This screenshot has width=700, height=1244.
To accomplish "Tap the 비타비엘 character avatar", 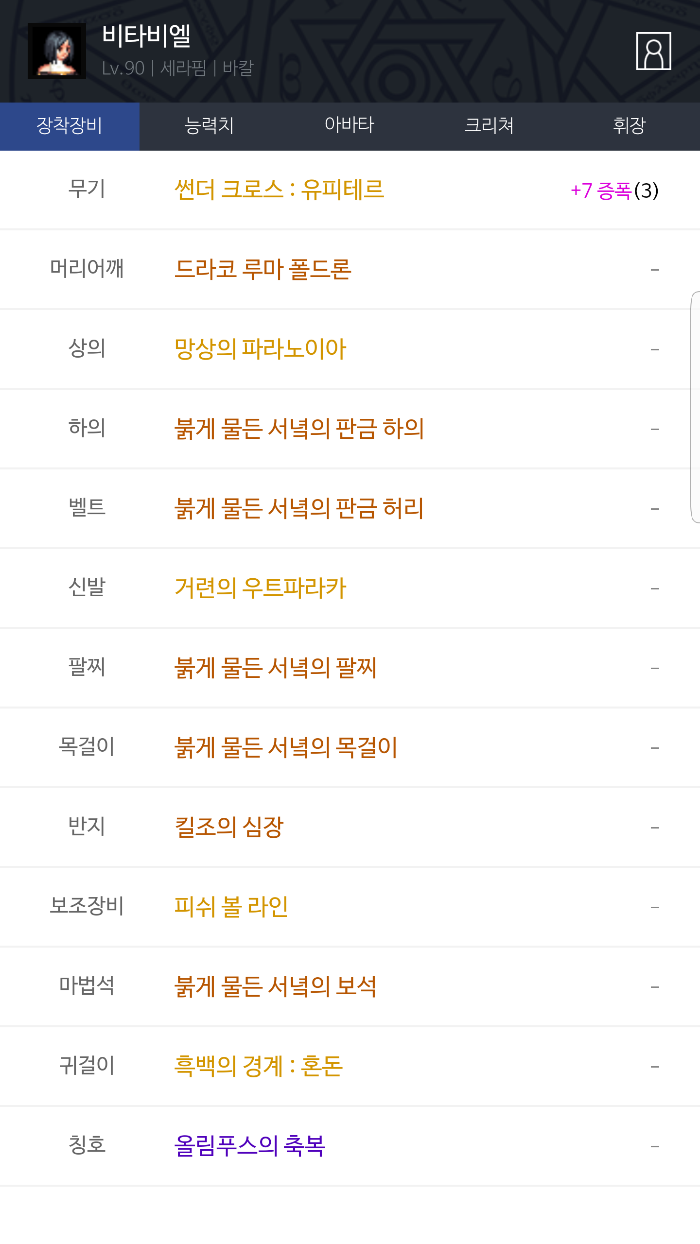I will pyautogui.click(x=56, y=51).
